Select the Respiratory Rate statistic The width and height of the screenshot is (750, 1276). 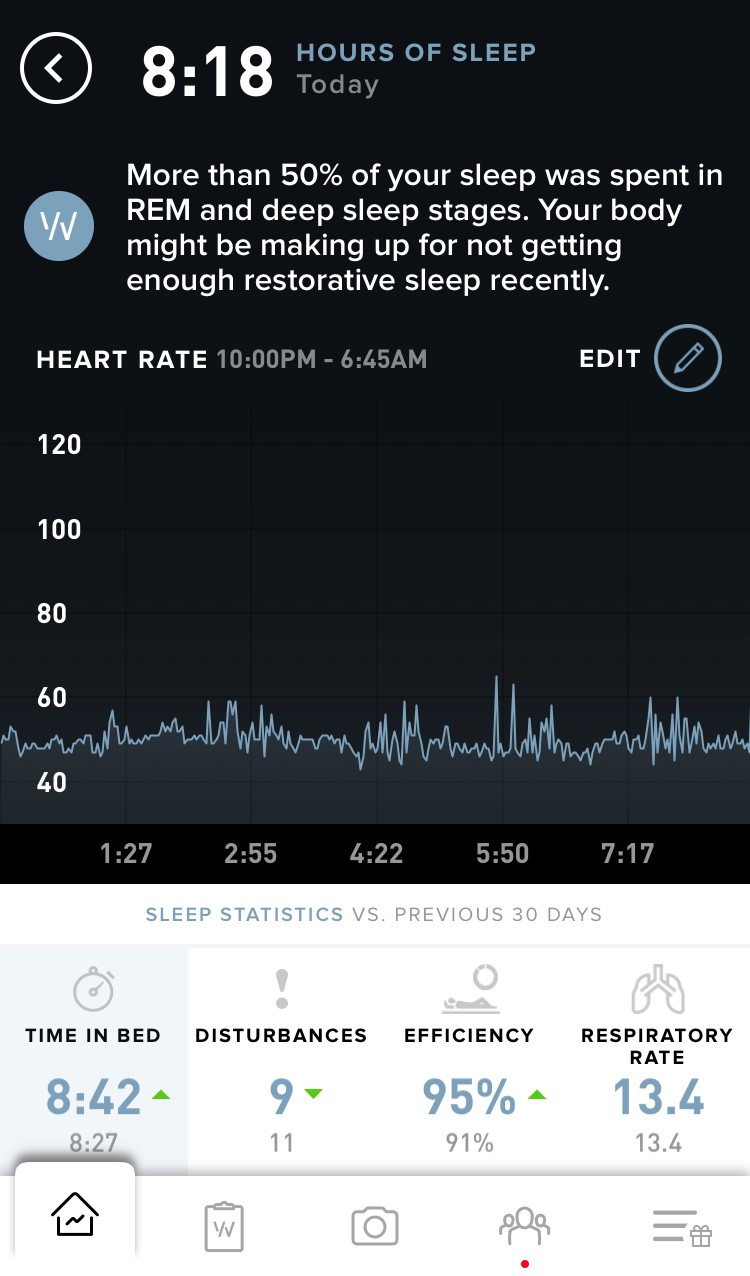[x=657, y=1058]
